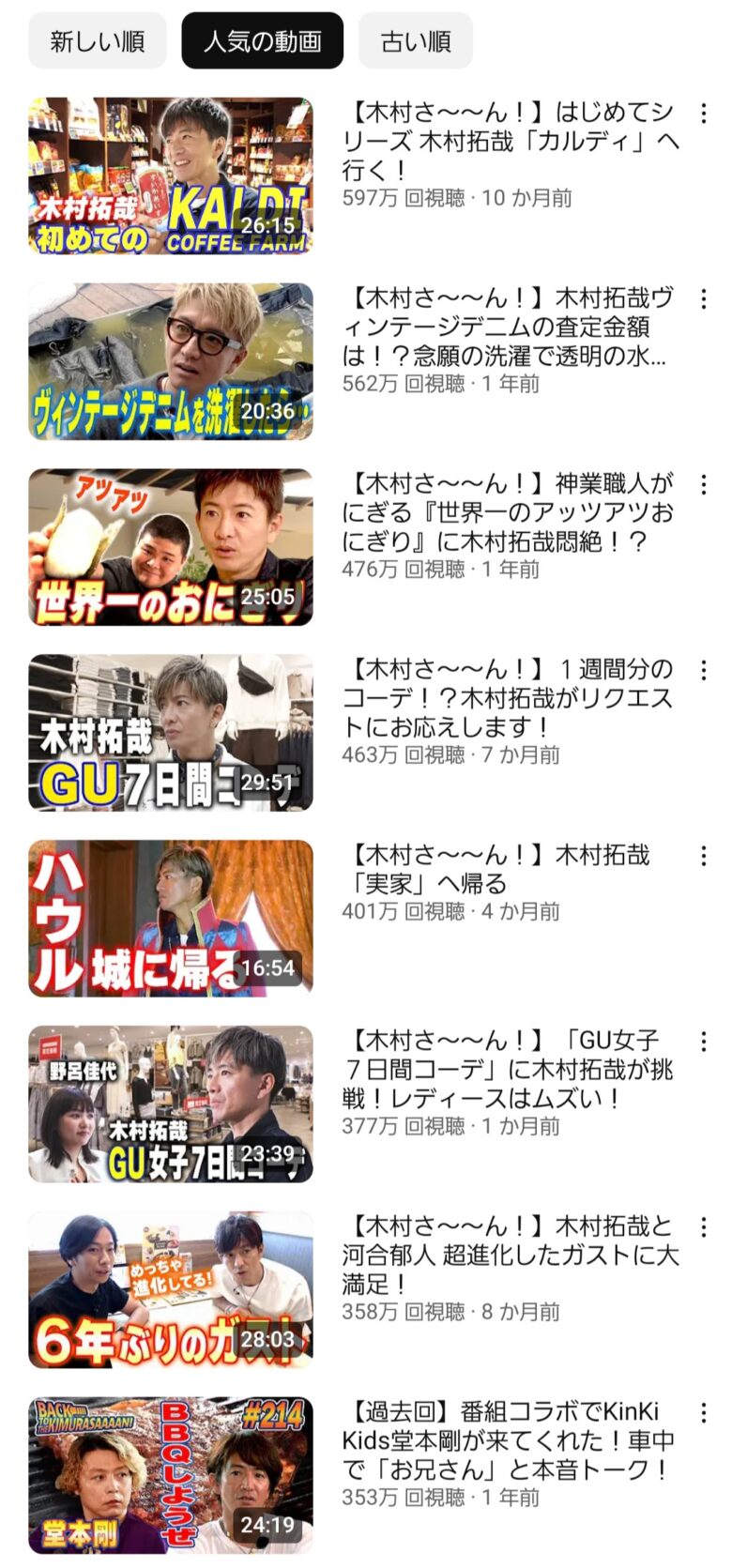The width and height of the screenshot is (732, 1568).
Task: Open the three-dot menu for the おにぎり video
Action: pyautogui.click(x=704, y=485)
